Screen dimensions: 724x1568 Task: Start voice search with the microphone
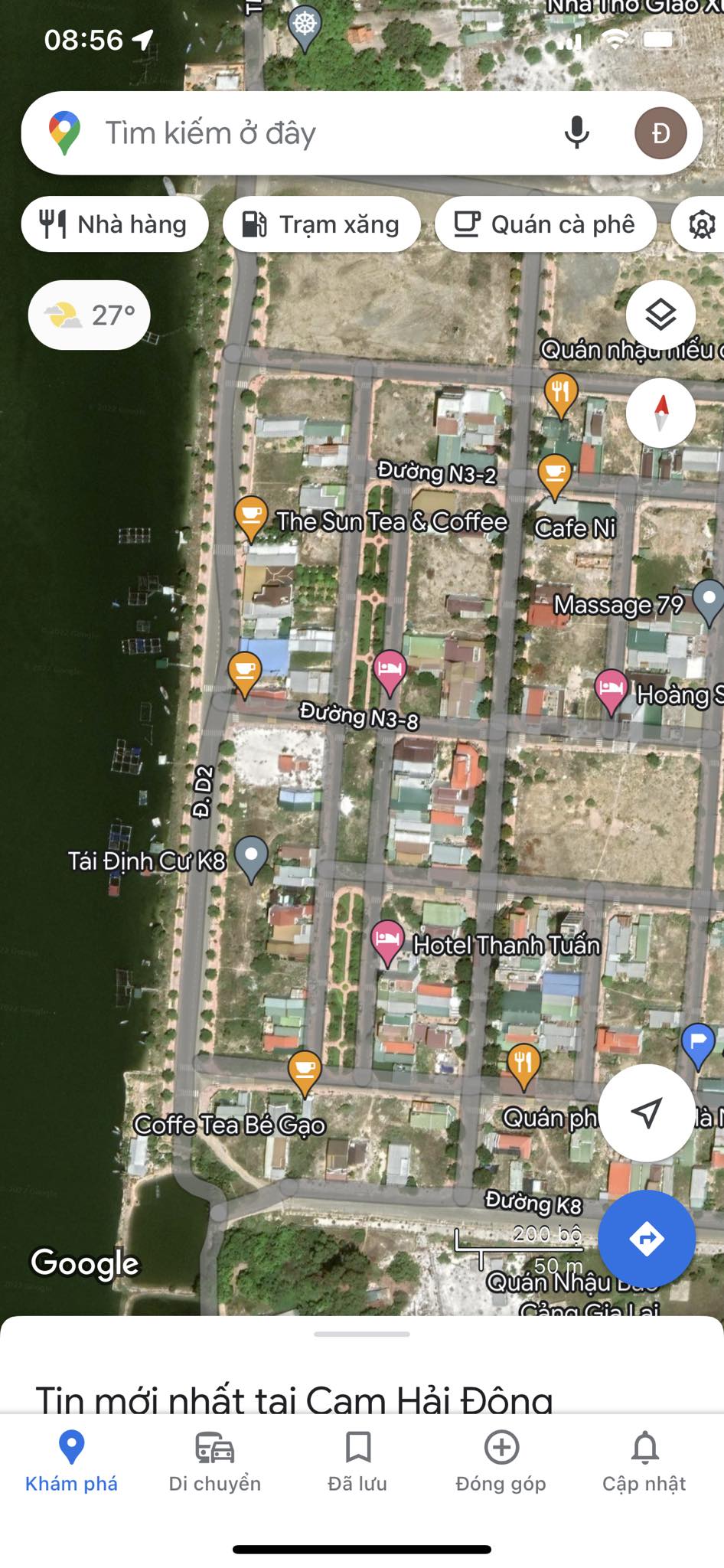pyautogui.click(x=576, y=133)
